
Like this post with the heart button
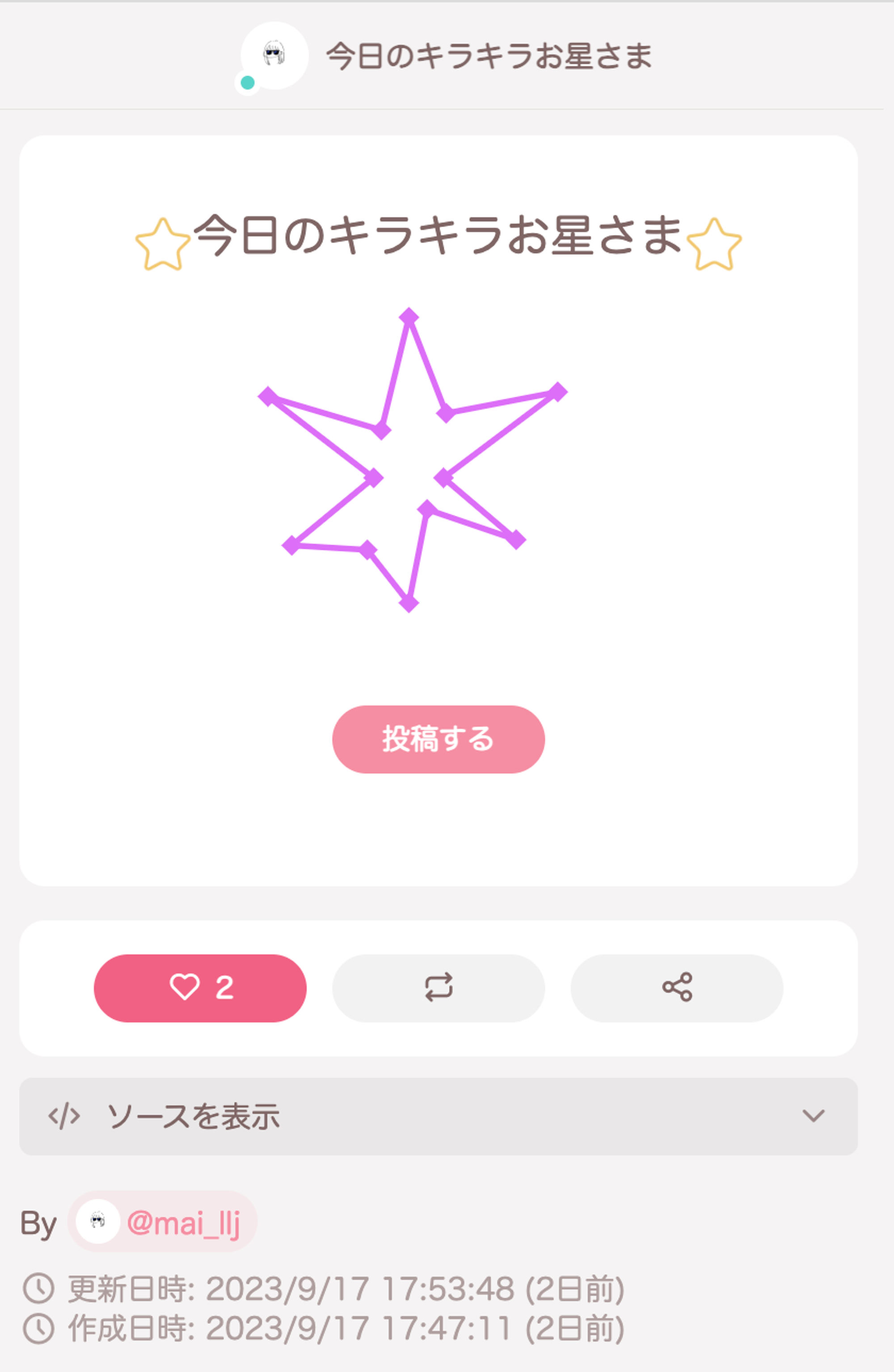[x=199, y=987]
